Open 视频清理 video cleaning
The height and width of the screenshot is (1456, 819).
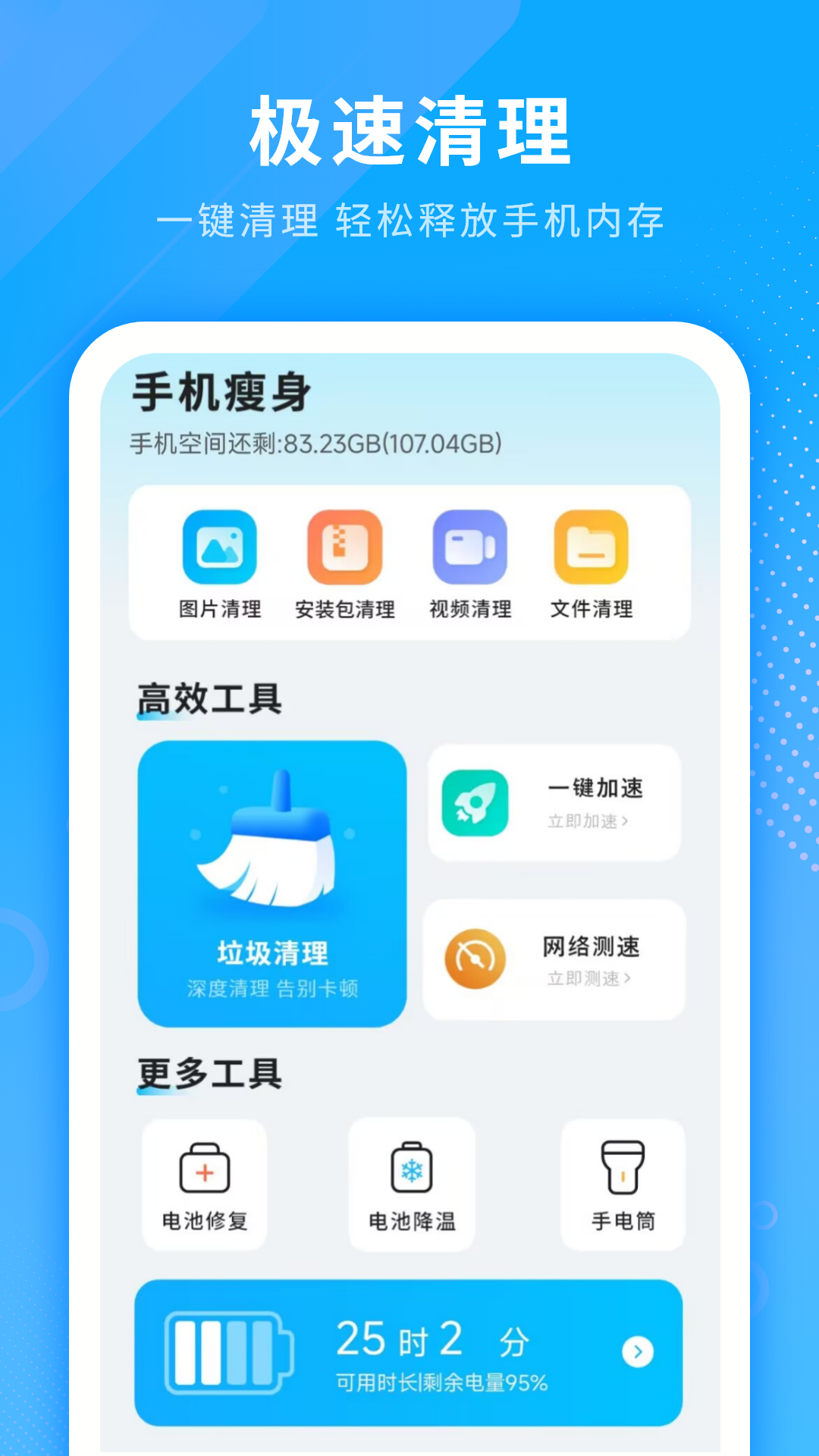click(470, 548)
